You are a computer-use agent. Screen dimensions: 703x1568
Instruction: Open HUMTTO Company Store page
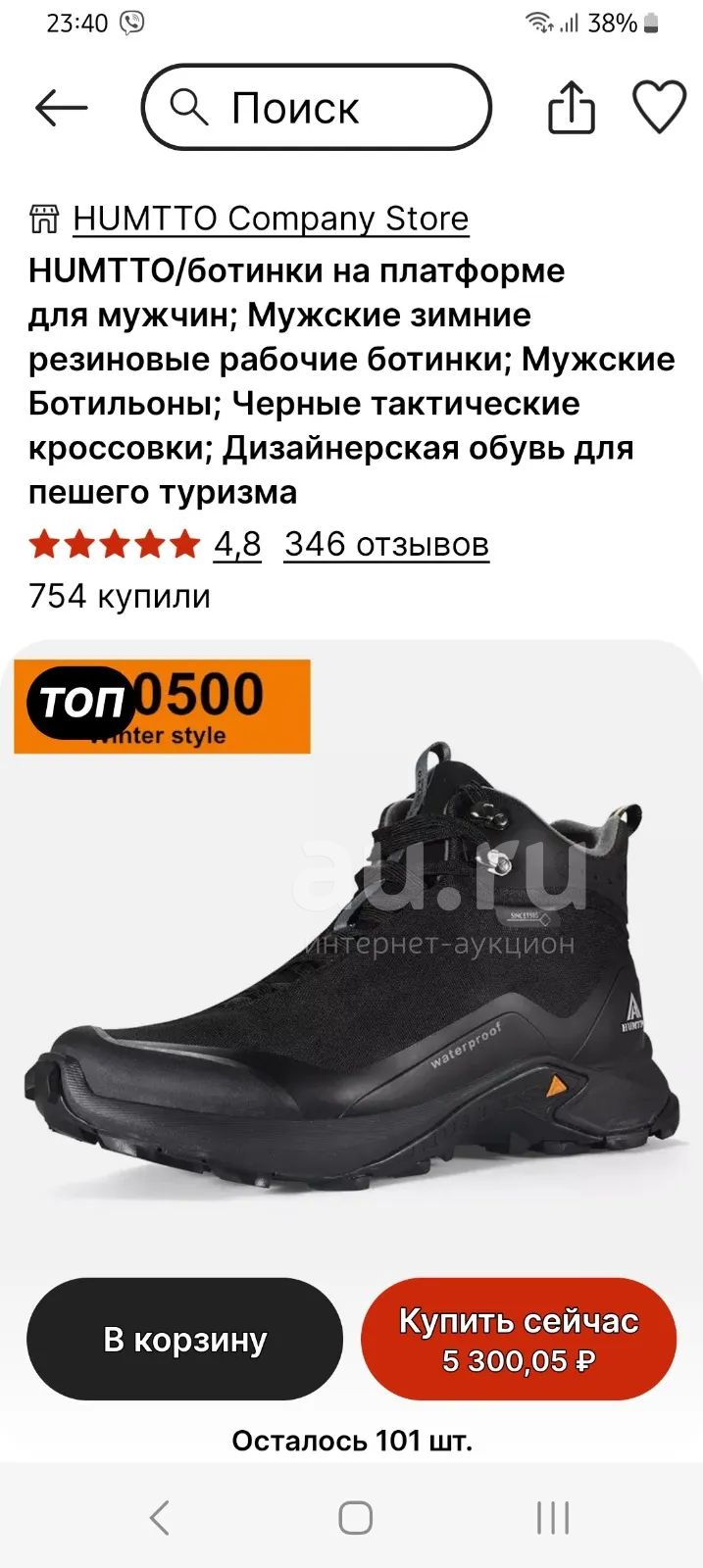pos(271,219)
